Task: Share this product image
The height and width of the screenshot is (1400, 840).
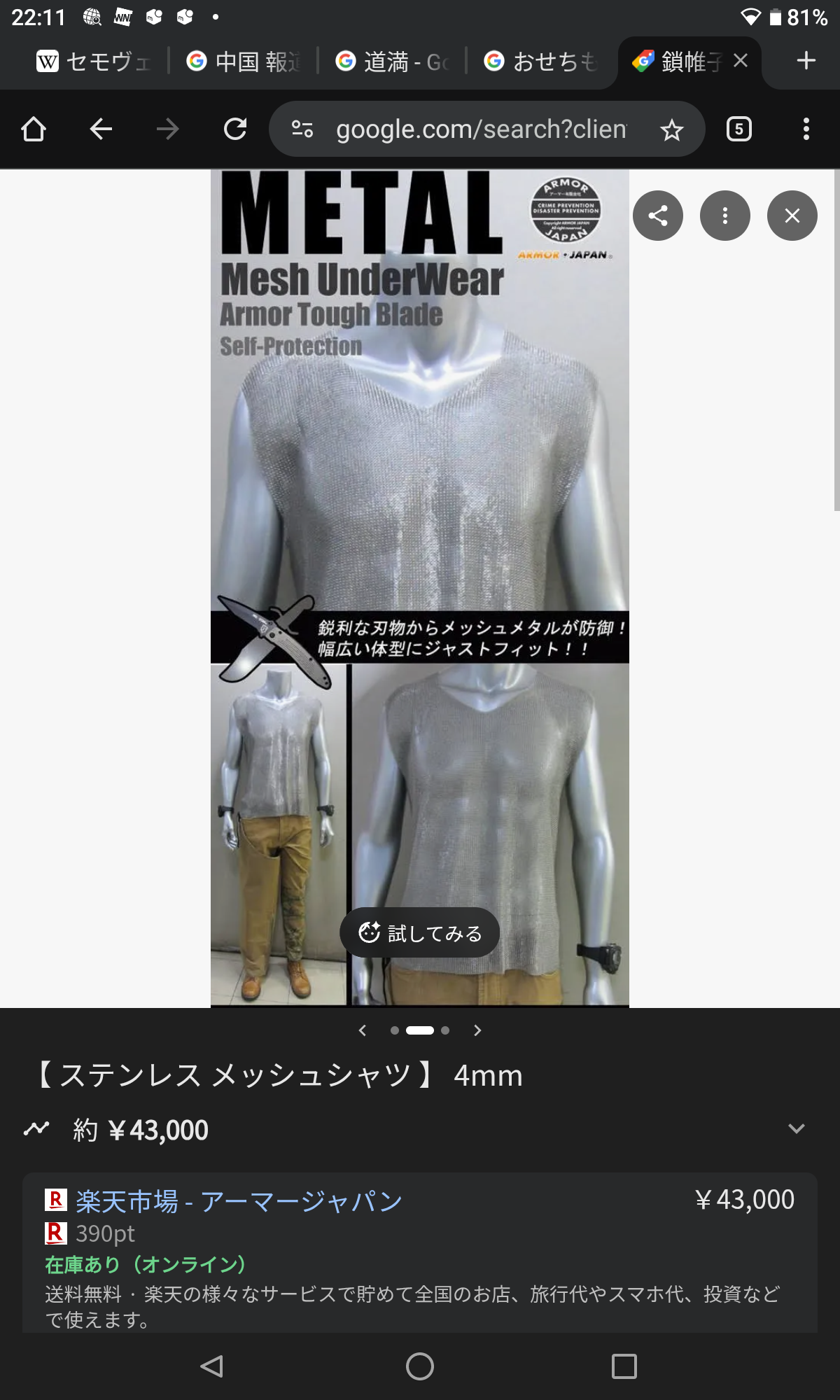Action: (657, 216)
